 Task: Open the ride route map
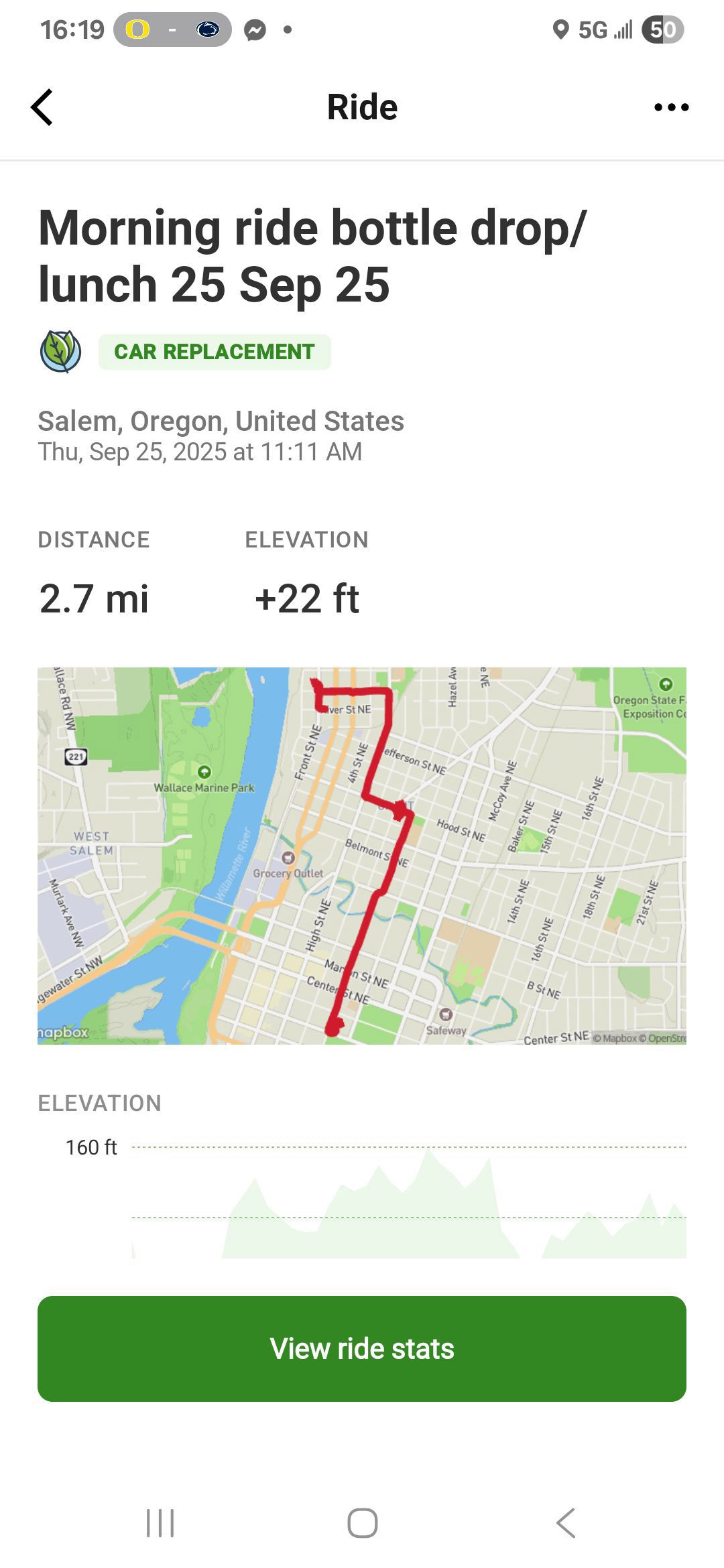tap(362, 855)
